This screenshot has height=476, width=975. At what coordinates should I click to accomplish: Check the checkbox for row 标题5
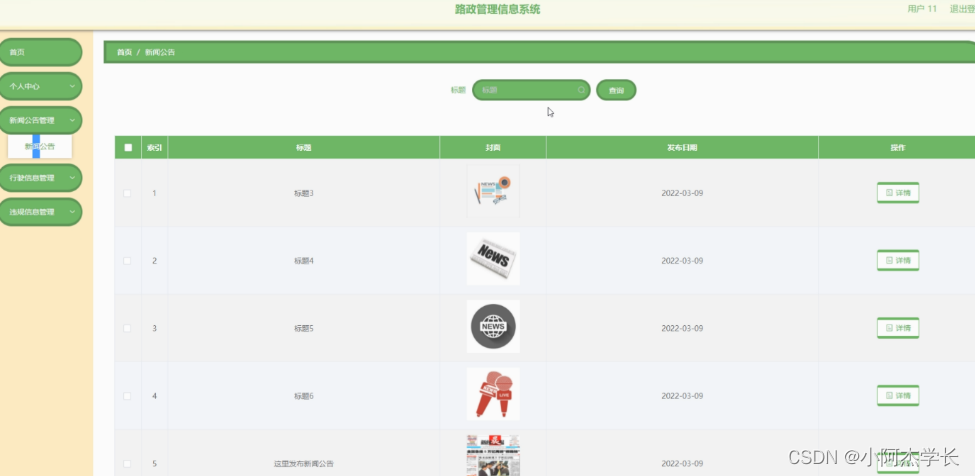point(128,328)
